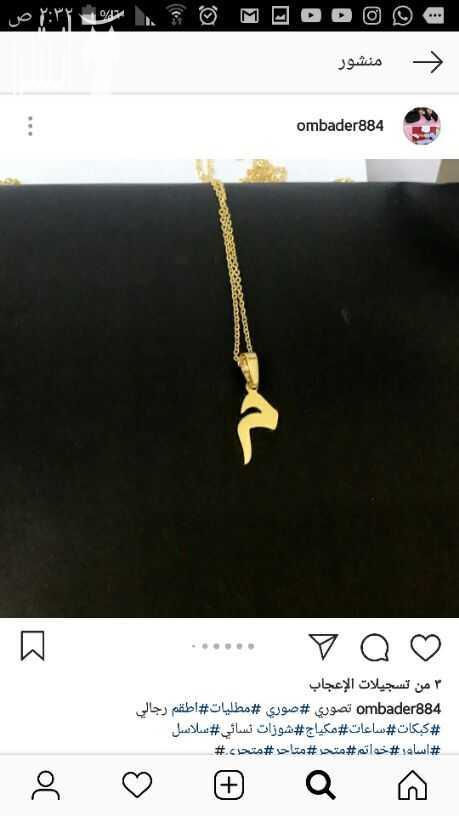View who liked the post
The height and width of the screenshot is (816, 459).
pos(375,685)
